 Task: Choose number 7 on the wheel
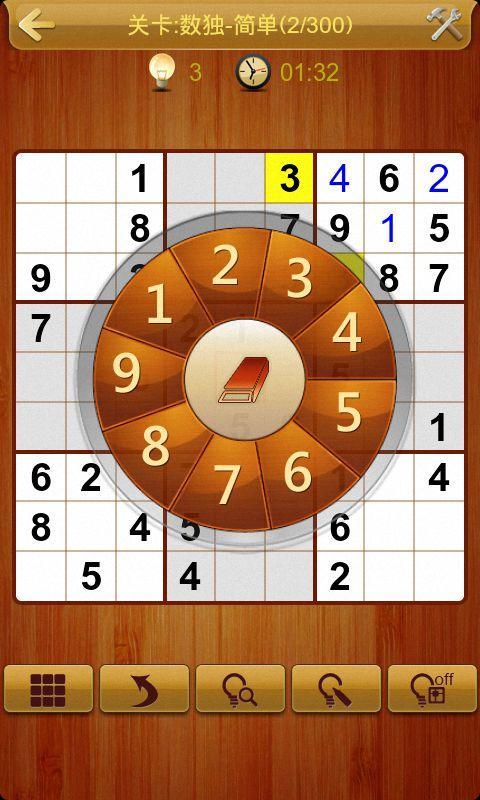tap(226, 485)
